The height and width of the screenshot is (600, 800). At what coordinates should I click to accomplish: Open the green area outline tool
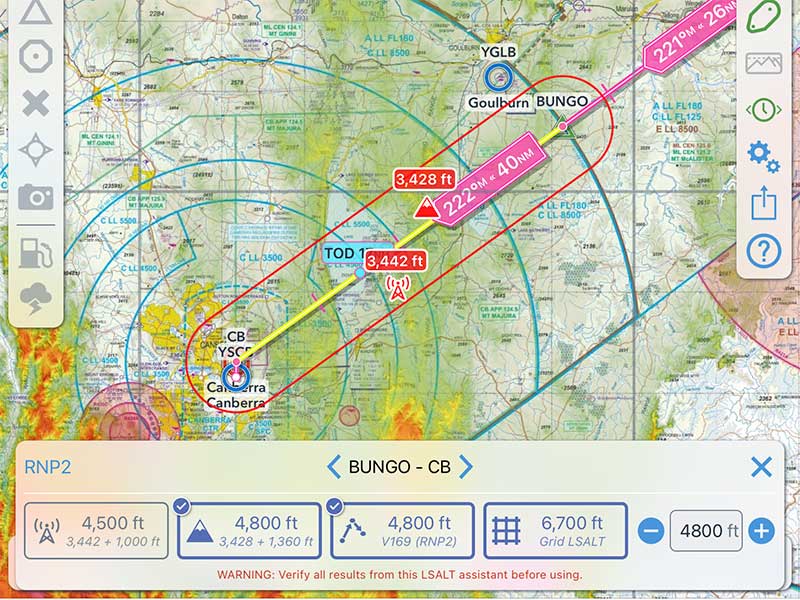764,17
